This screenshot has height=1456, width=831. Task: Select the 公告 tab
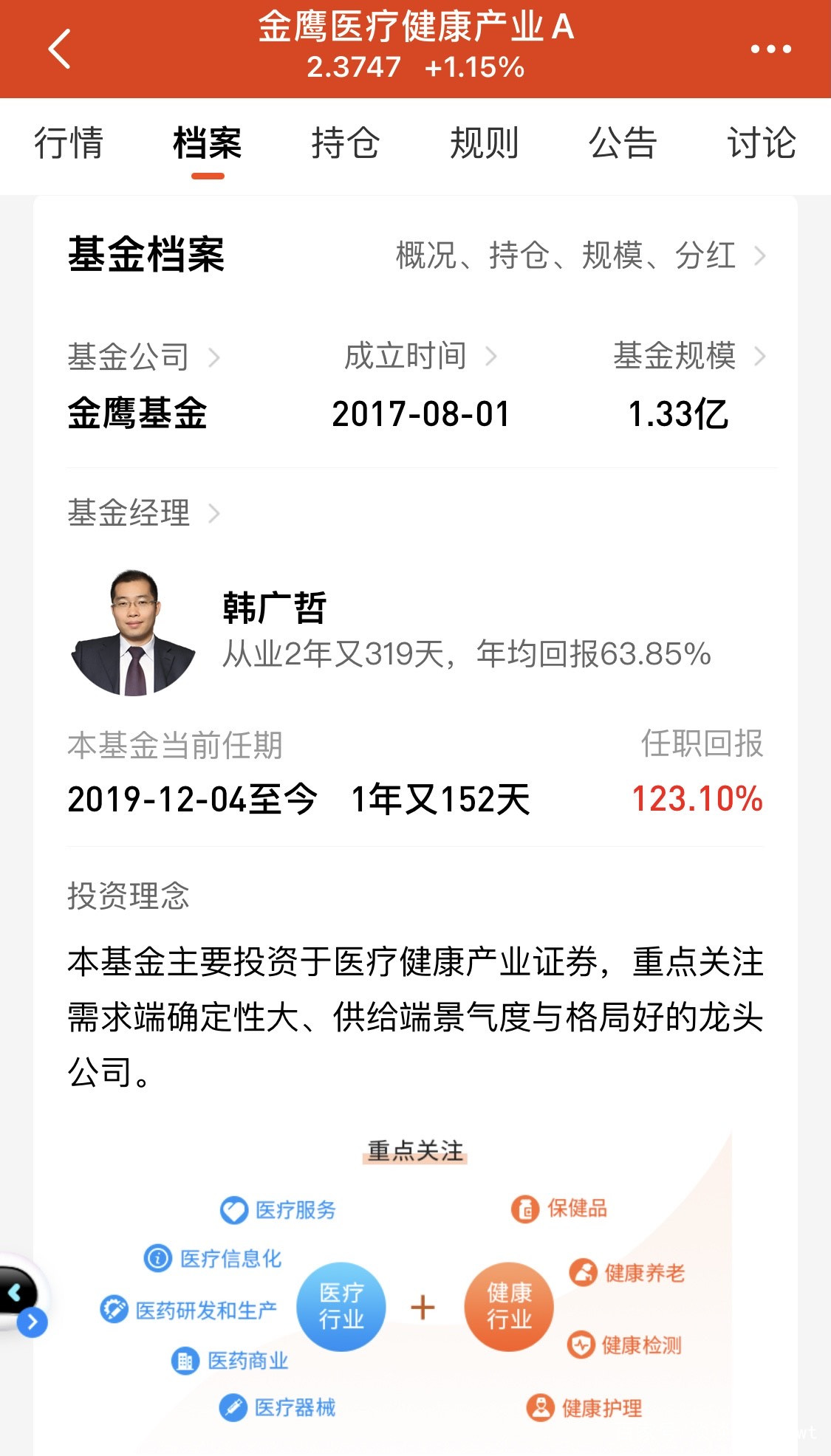(x=623, y=143)
